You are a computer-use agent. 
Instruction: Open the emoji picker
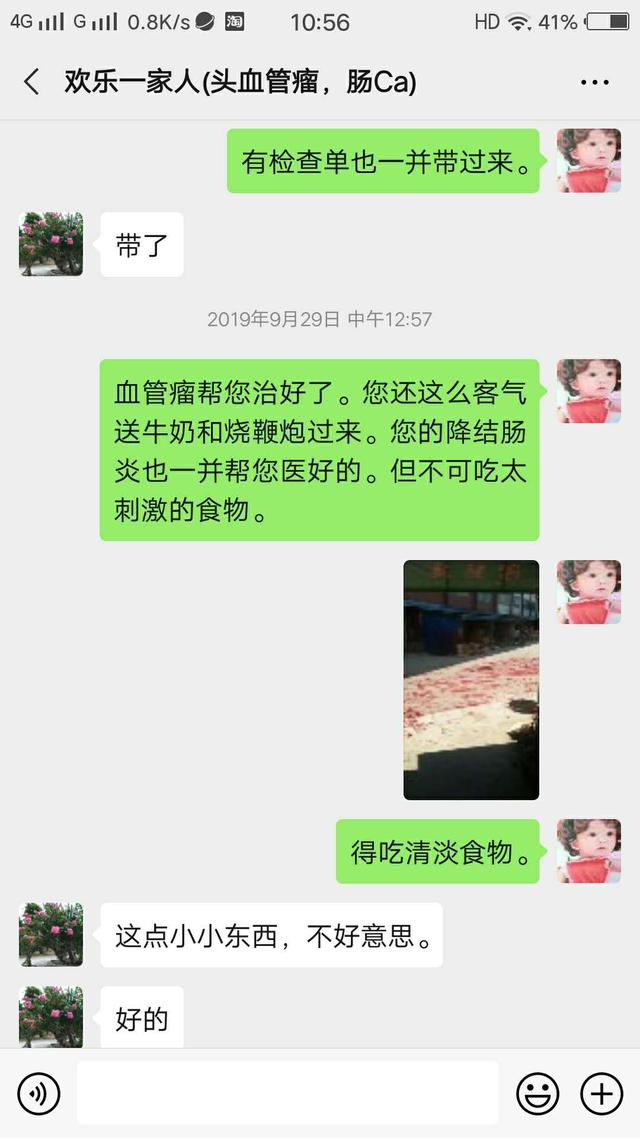point(537,1094)
